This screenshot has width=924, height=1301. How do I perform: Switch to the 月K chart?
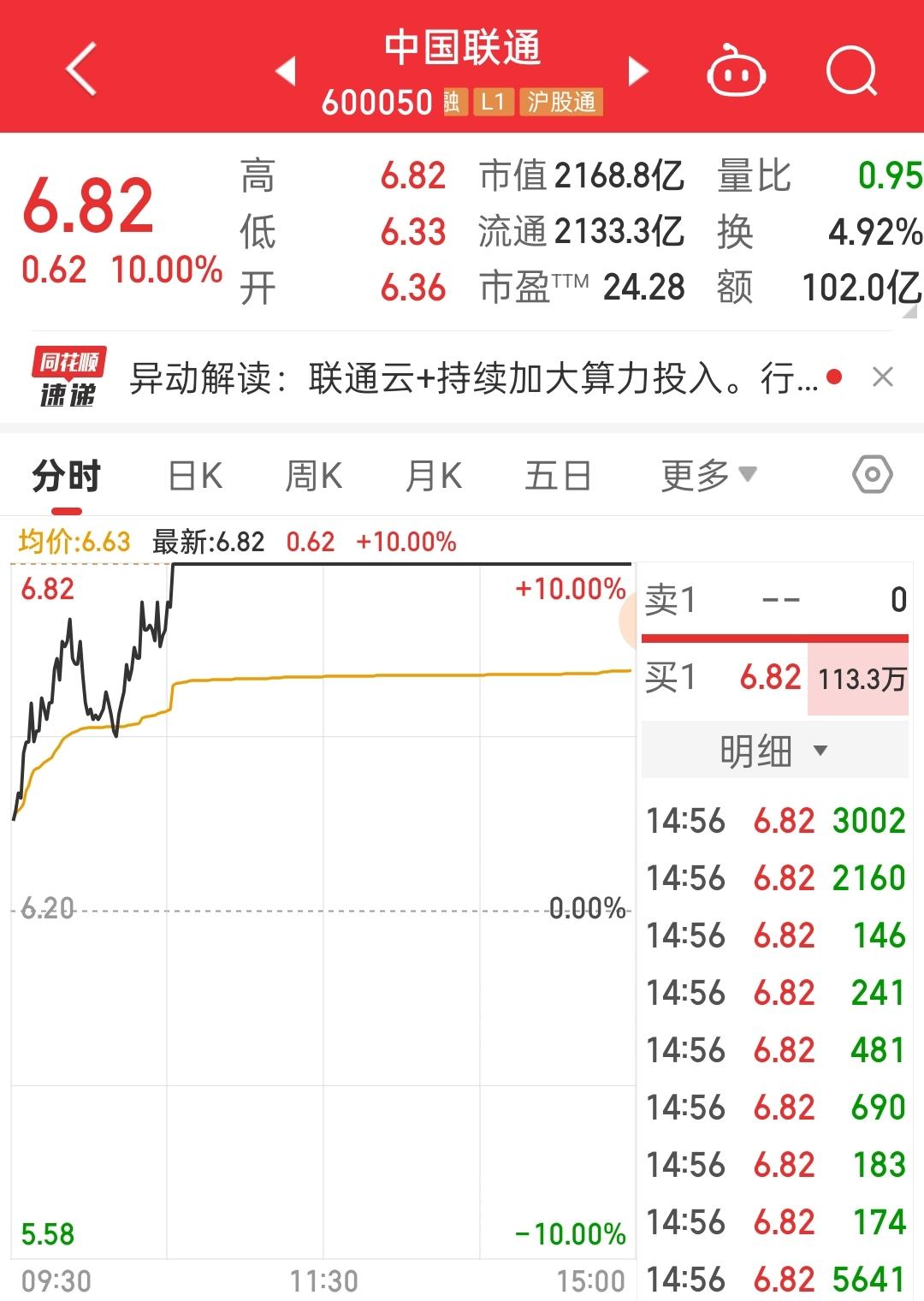click(x=433, y=476)
